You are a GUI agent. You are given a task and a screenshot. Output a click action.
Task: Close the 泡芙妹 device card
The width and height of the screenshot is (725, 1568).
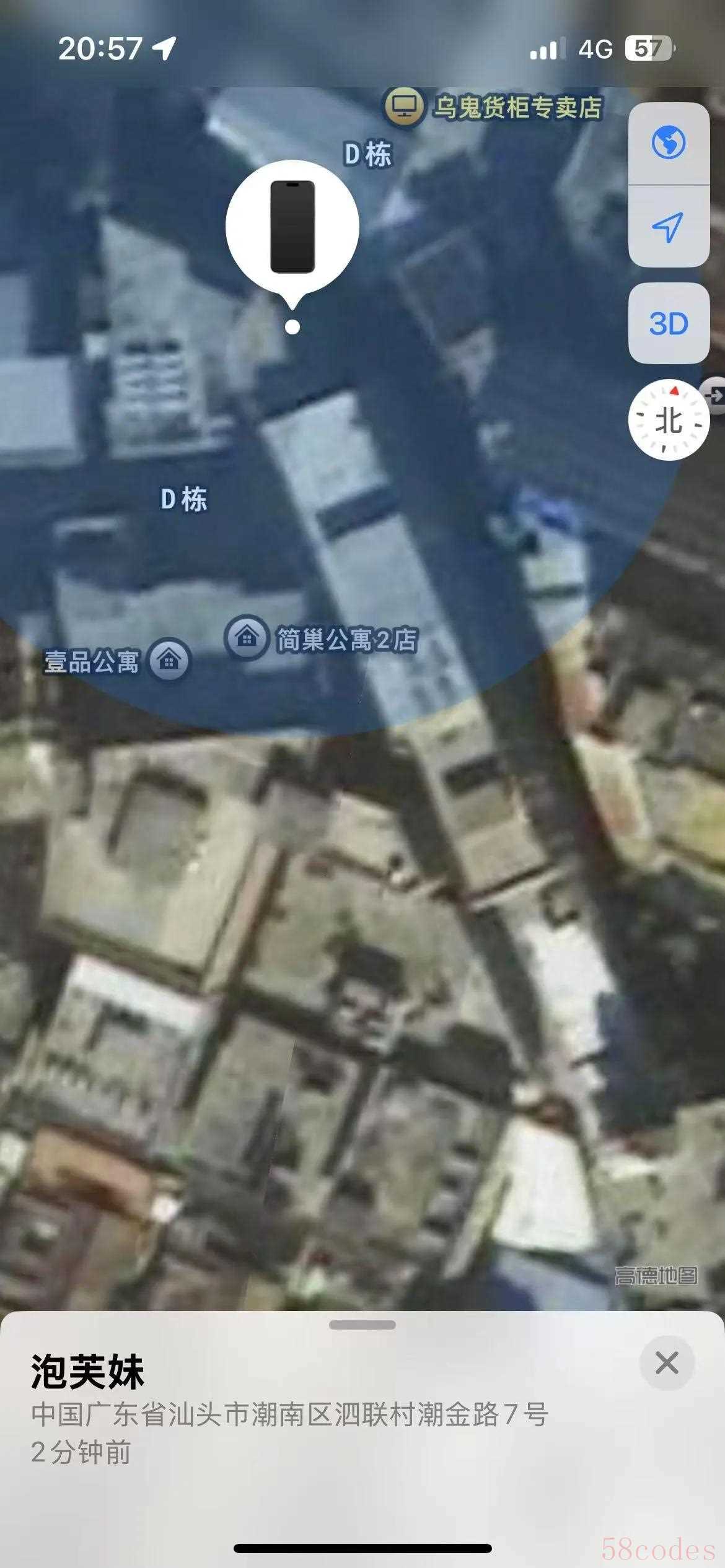point(667,1363)
